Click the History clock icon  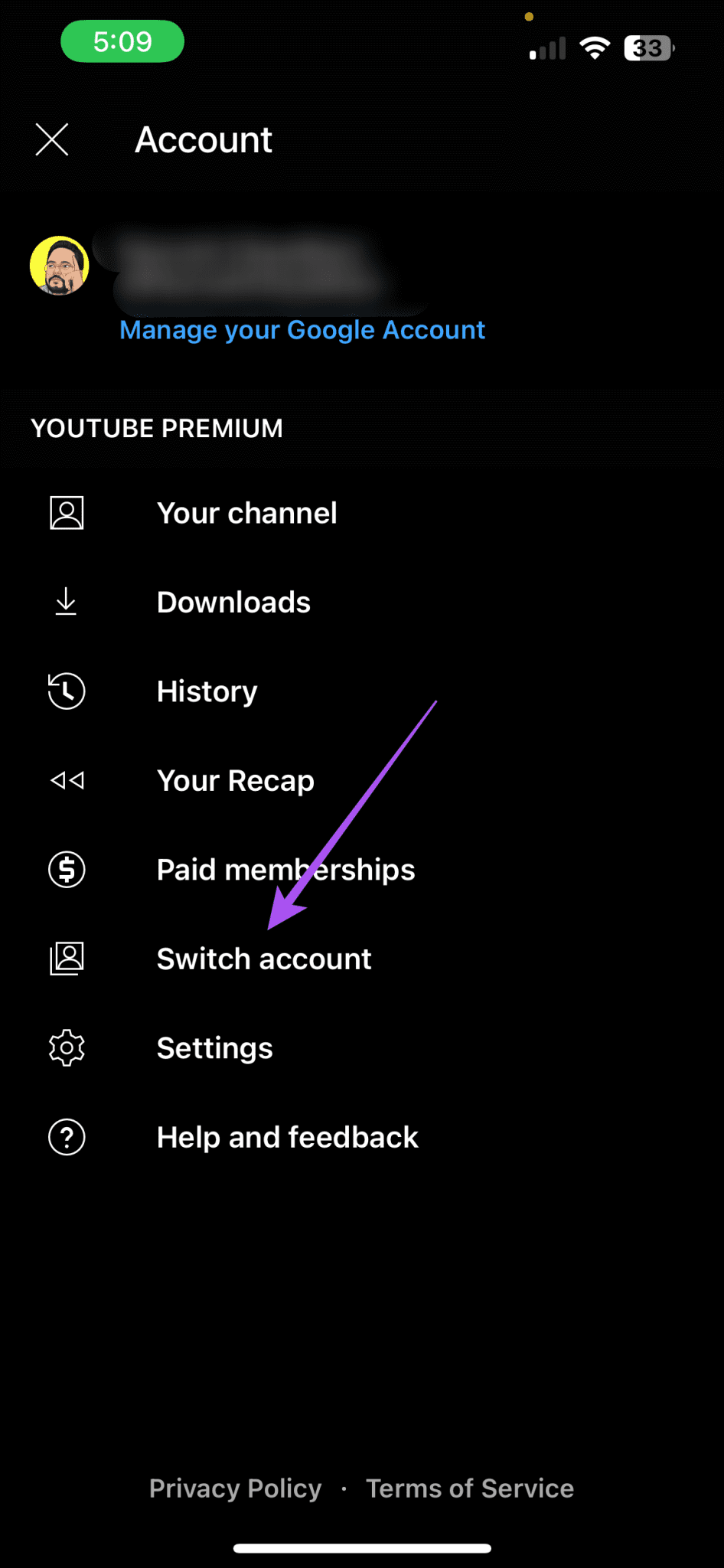(66, 691)
